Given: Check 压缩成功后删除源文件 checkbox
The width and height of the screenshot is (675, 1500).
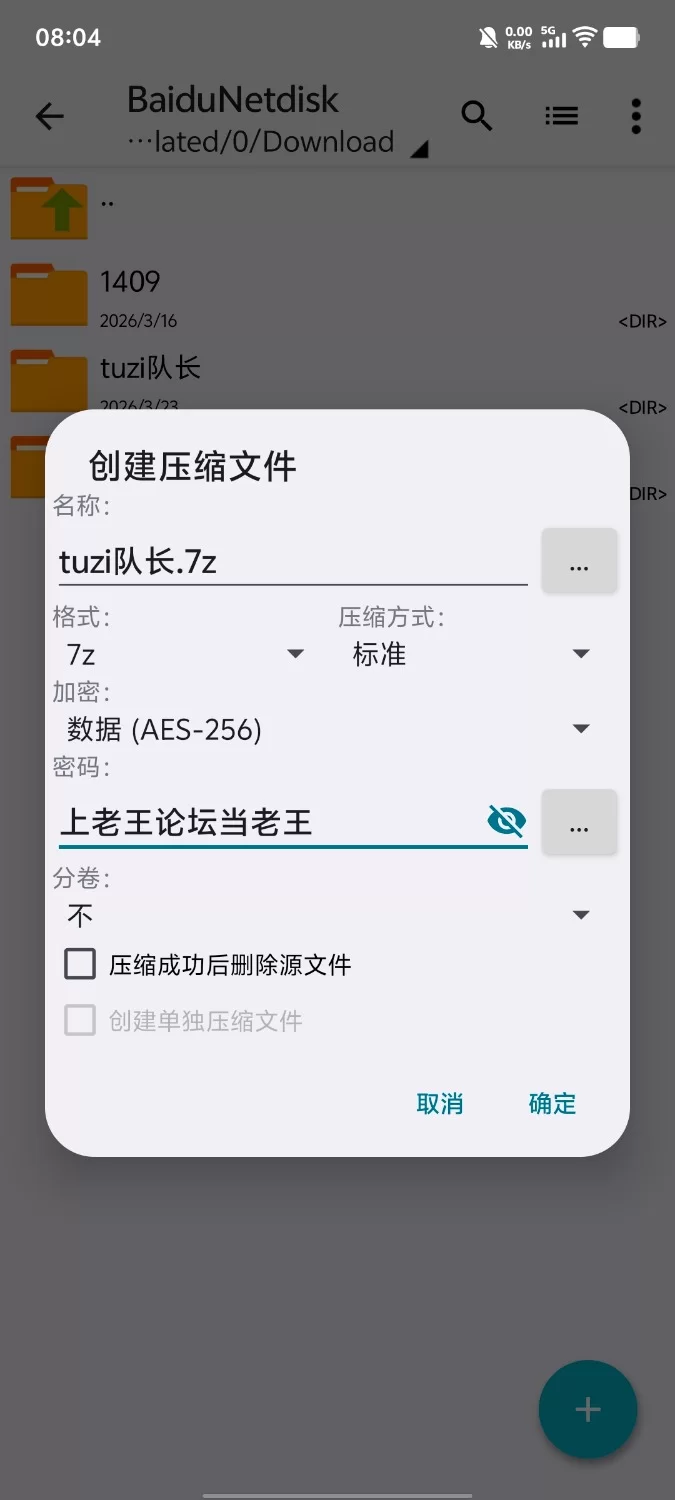Looking at the screenshot, I should coord(80,965).
